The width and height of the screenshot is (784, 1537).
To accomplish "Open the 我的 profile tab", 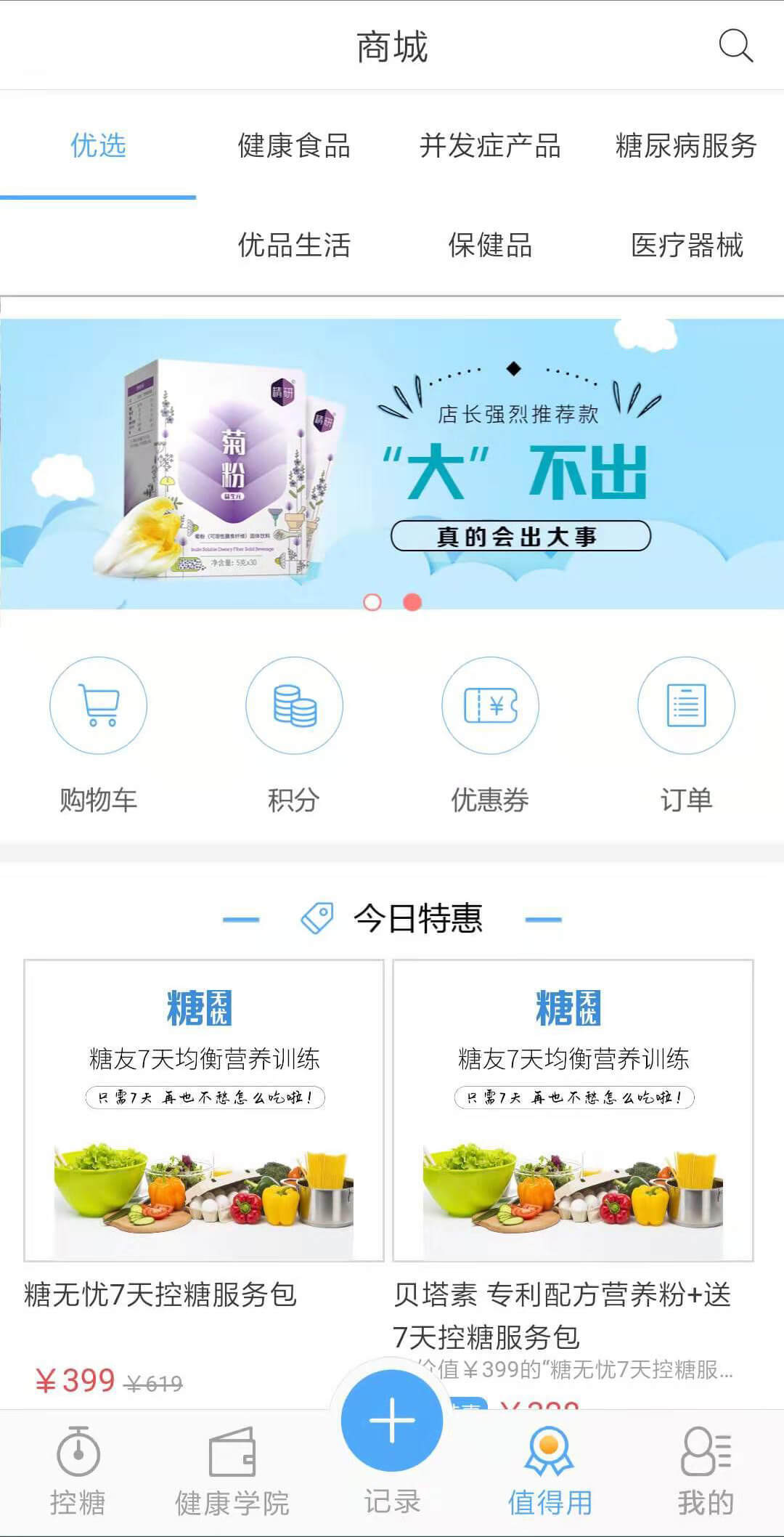I will coord(706,1471).
